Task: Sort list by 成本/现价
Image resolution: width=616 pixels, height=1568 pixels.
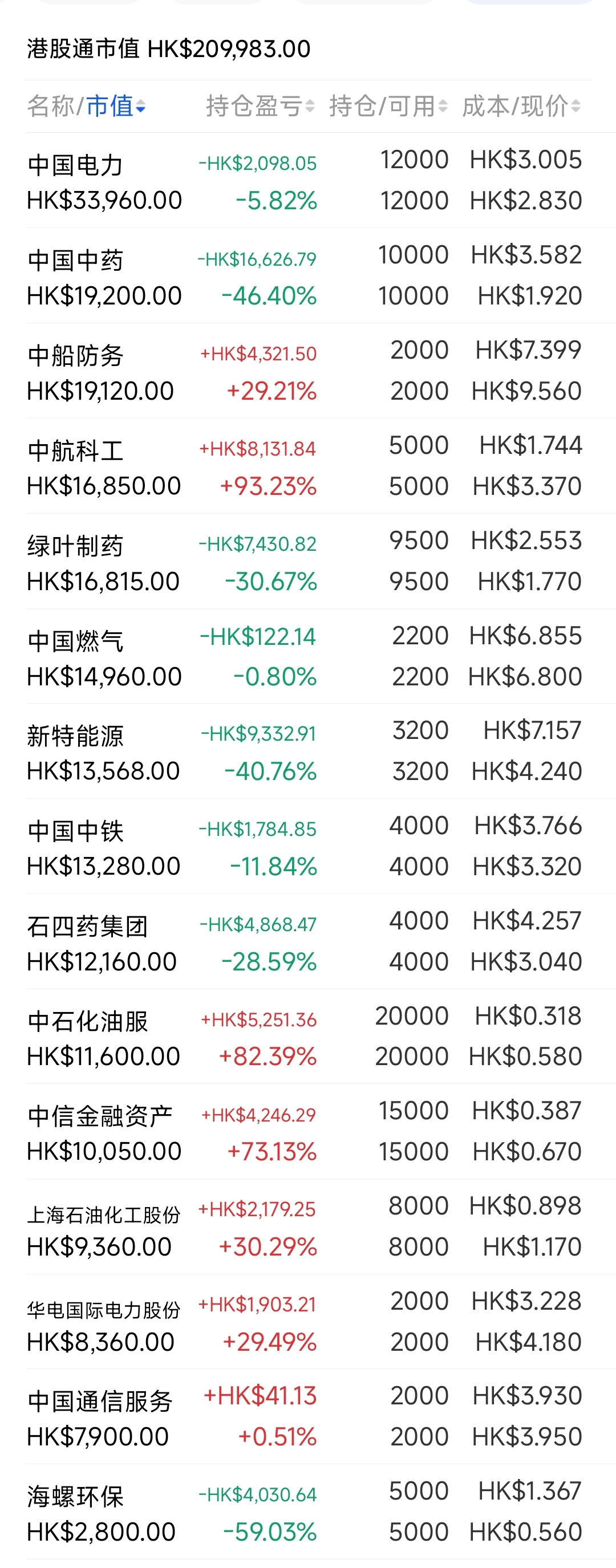Action: tap(520, 107)
